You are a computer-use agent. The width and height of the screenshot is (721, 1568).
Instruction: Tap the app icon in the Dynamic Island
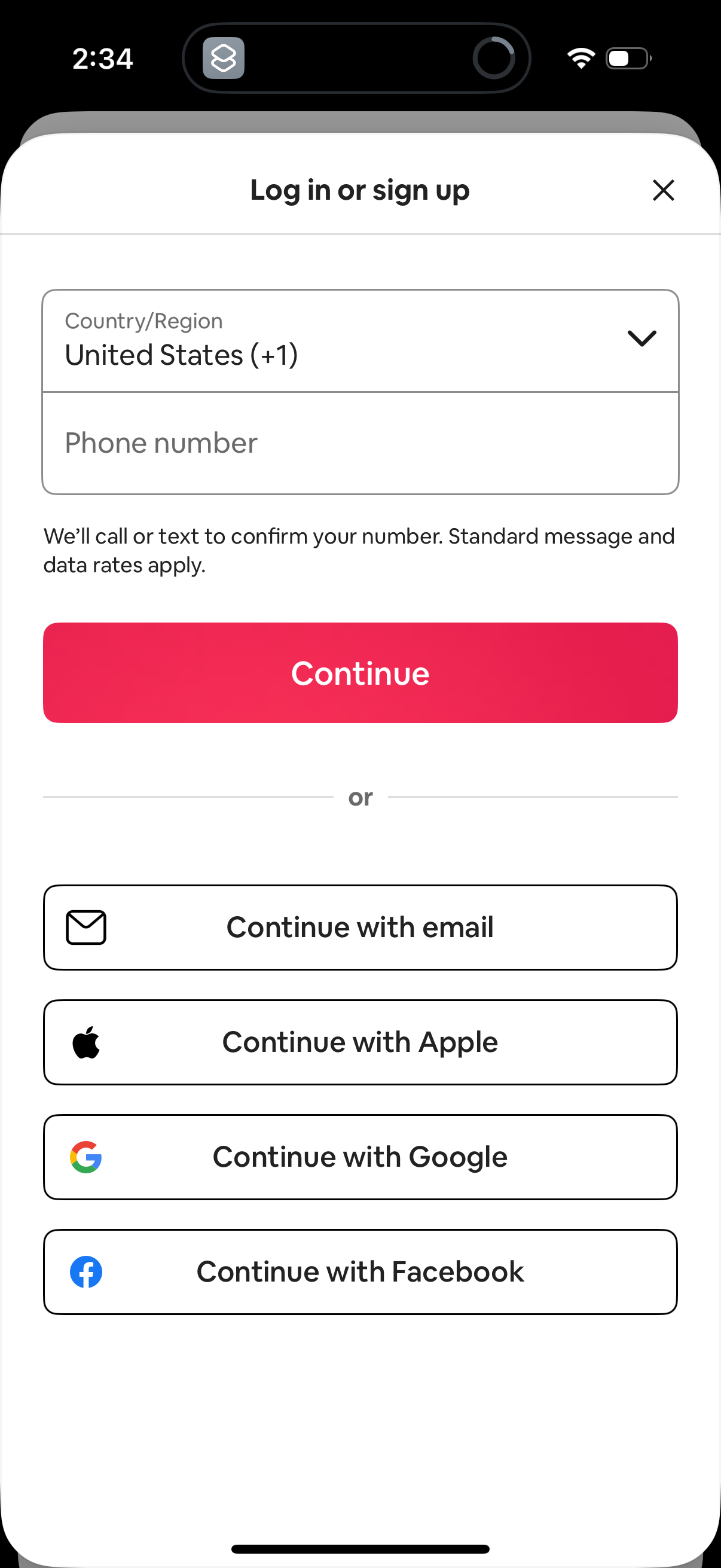click(x=222, y=58)
